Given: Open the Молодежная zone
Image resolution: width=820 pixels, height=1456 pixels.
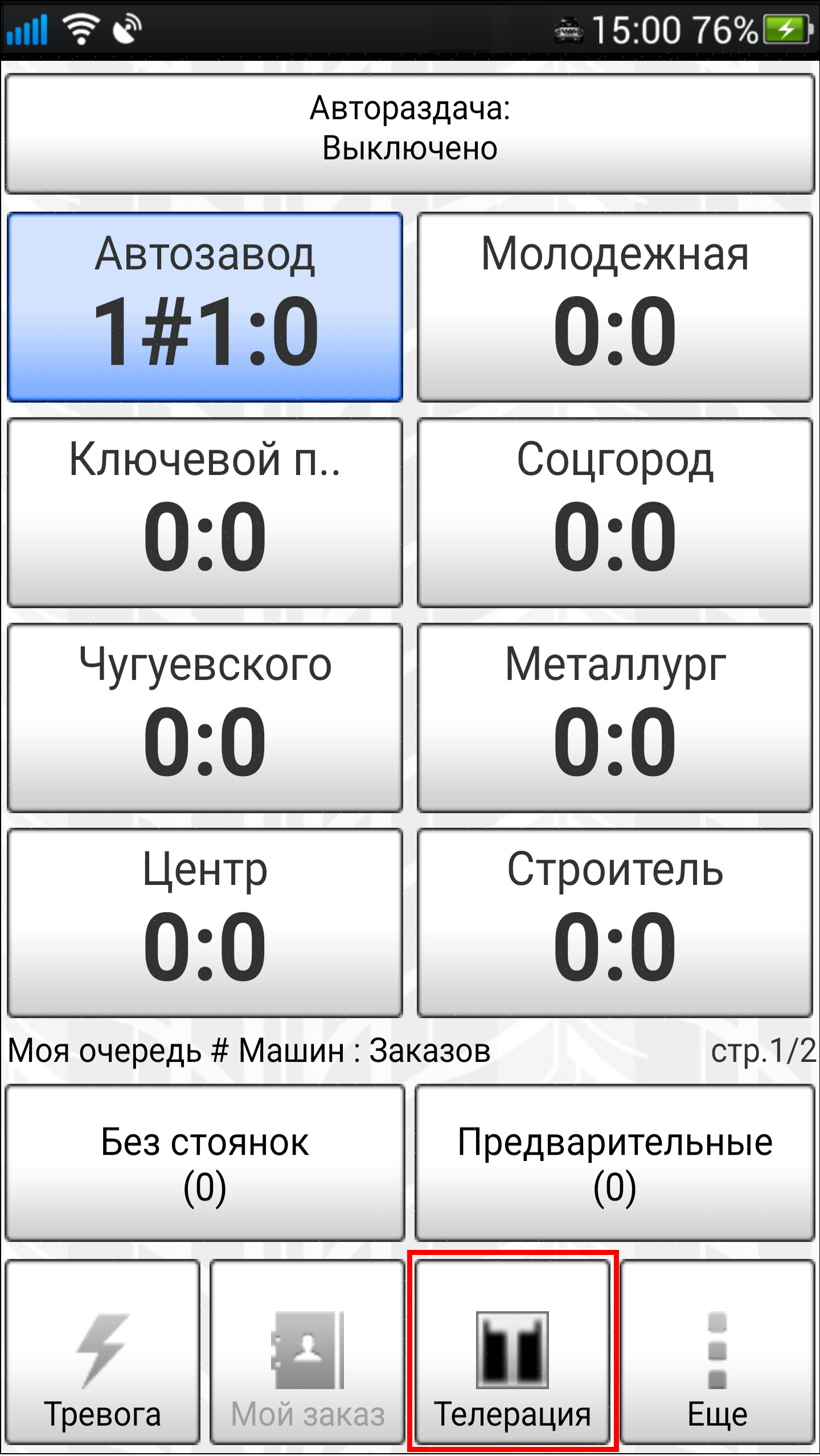Looking at the screenshot, I should pyautogui.click(x=615, y=307).
